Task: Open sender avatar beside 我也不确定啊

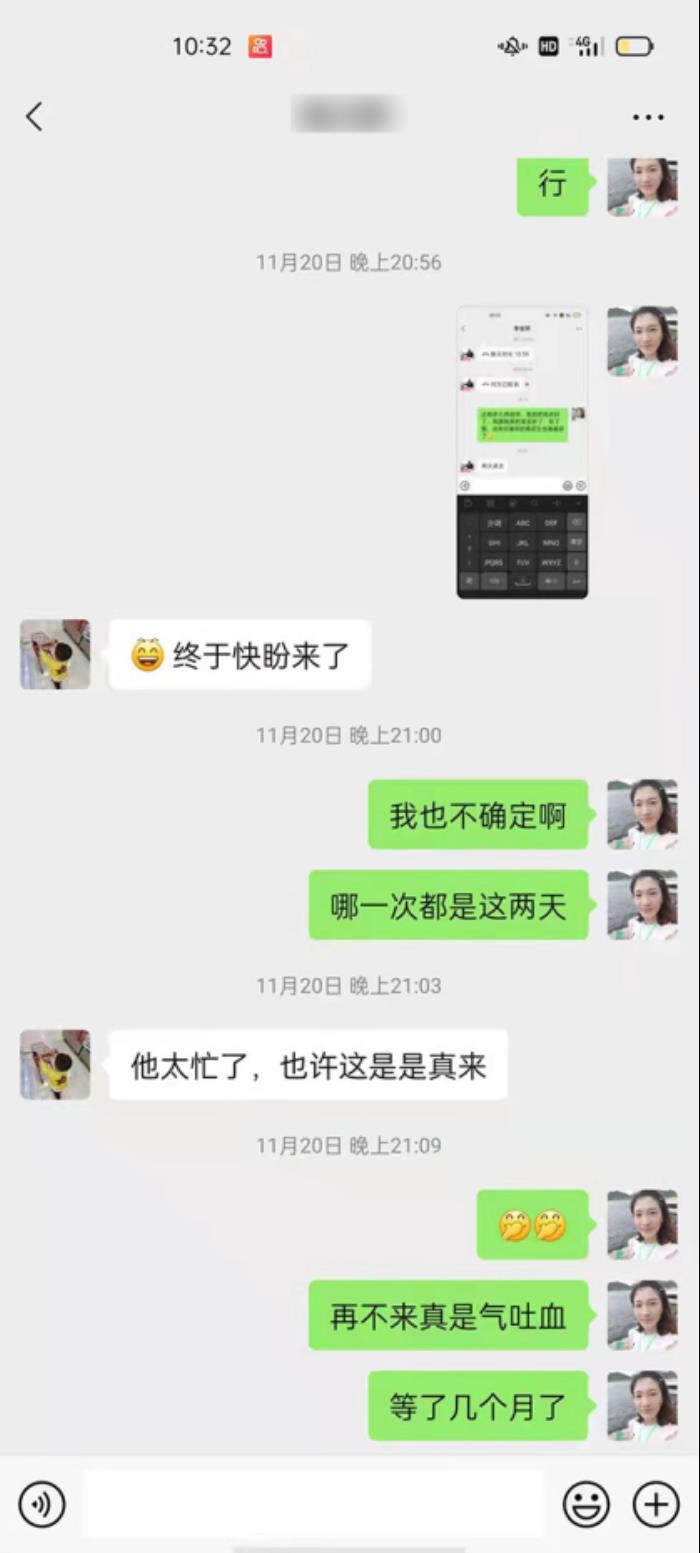Action: pyautogui.click(x=642, y=814)
